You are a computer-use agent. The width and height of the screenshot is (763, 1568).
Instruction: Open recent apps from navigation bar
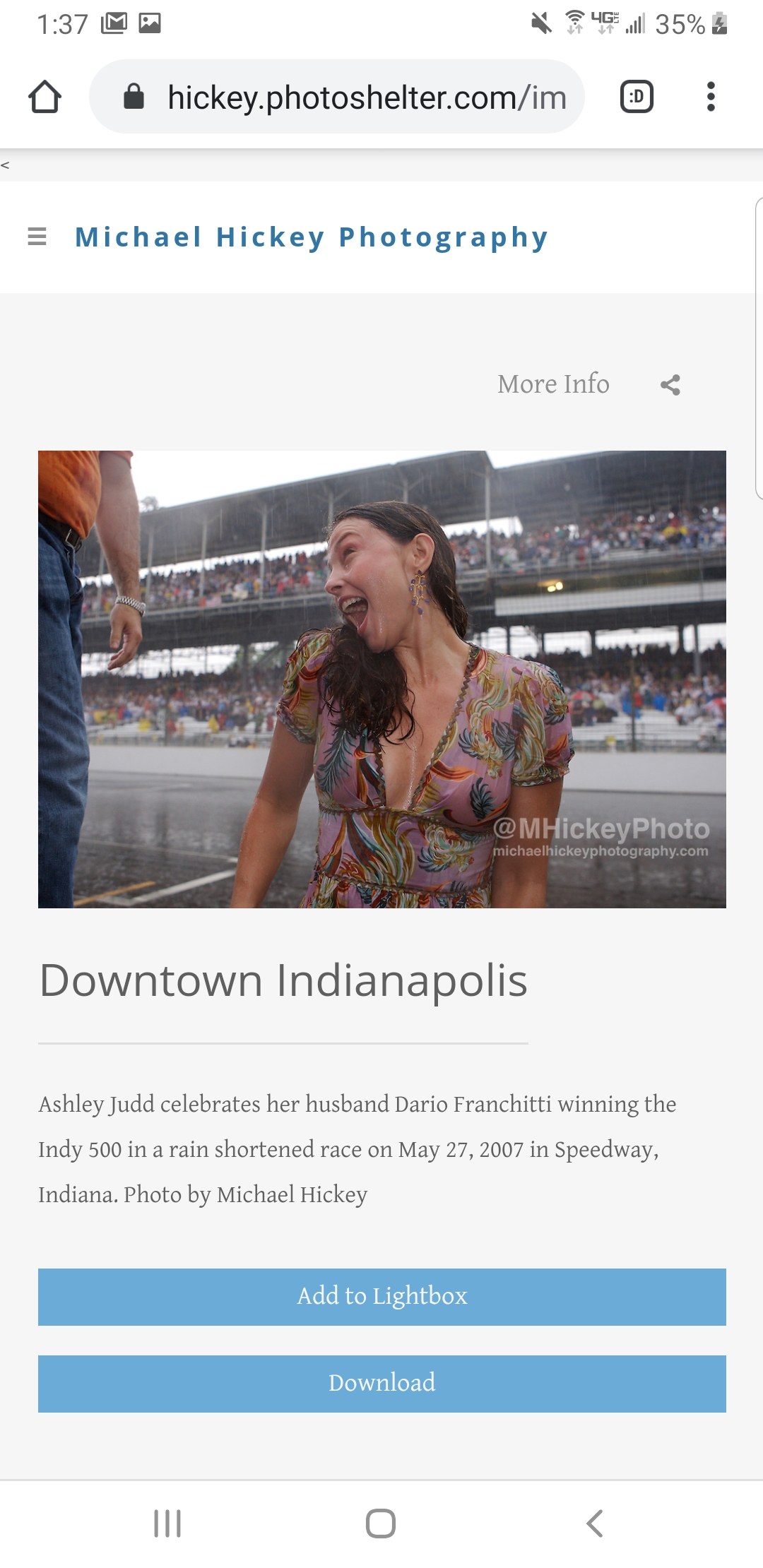(x=167, y=1524)
